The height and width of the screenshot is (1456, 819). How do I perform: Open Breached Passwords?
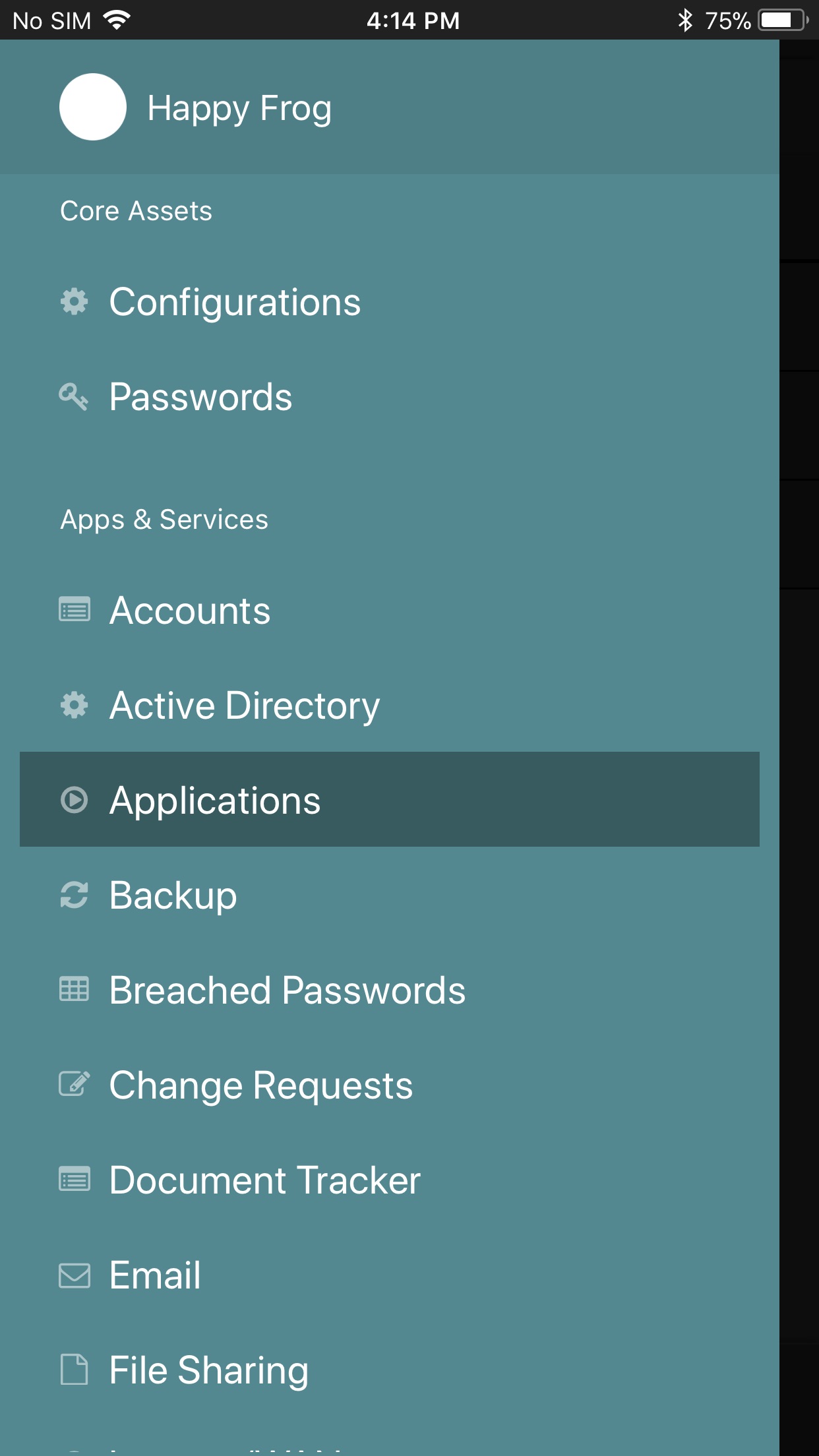[287, 990]
